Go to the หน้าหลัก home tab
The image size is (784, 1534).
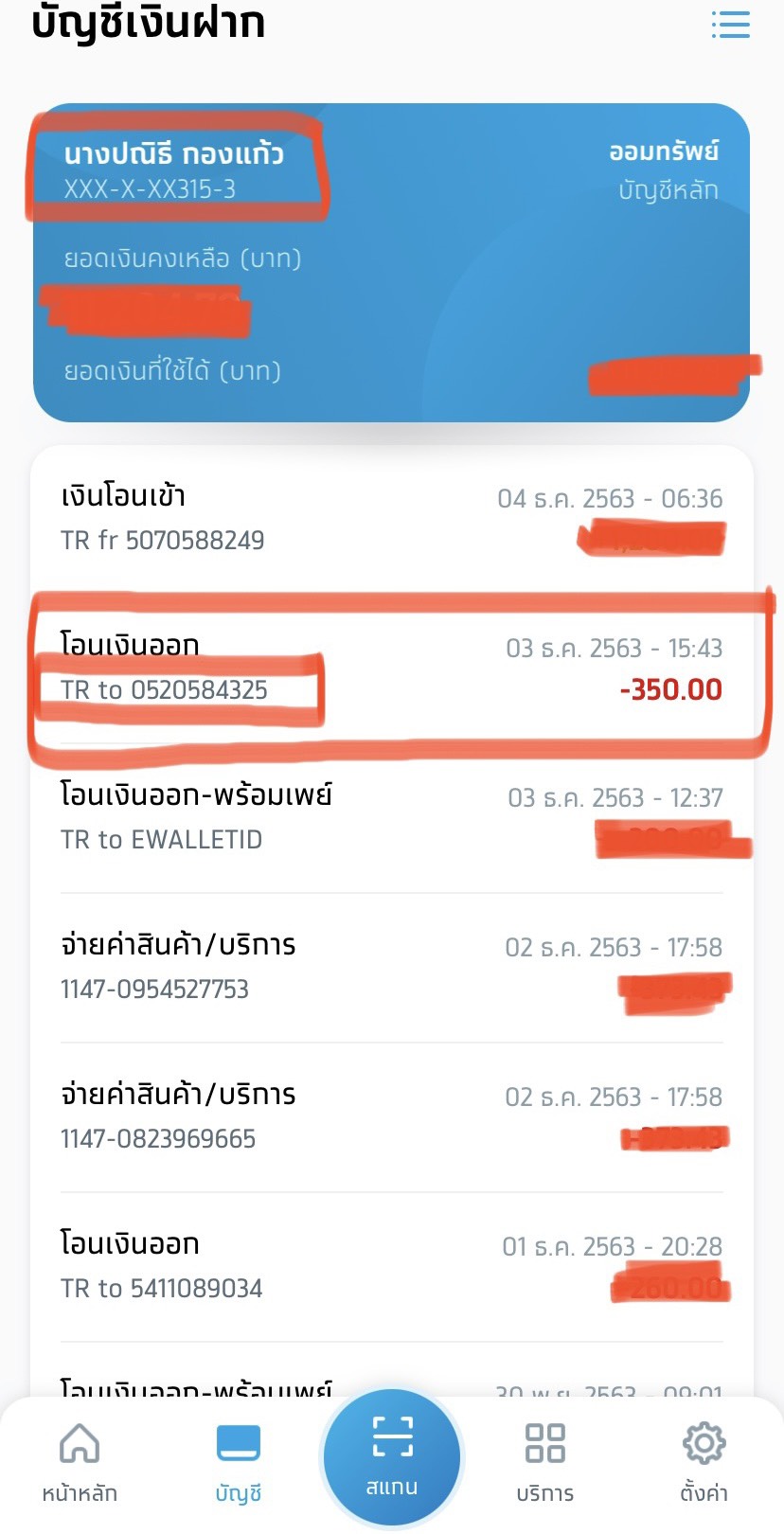(x=80, y=1463)
